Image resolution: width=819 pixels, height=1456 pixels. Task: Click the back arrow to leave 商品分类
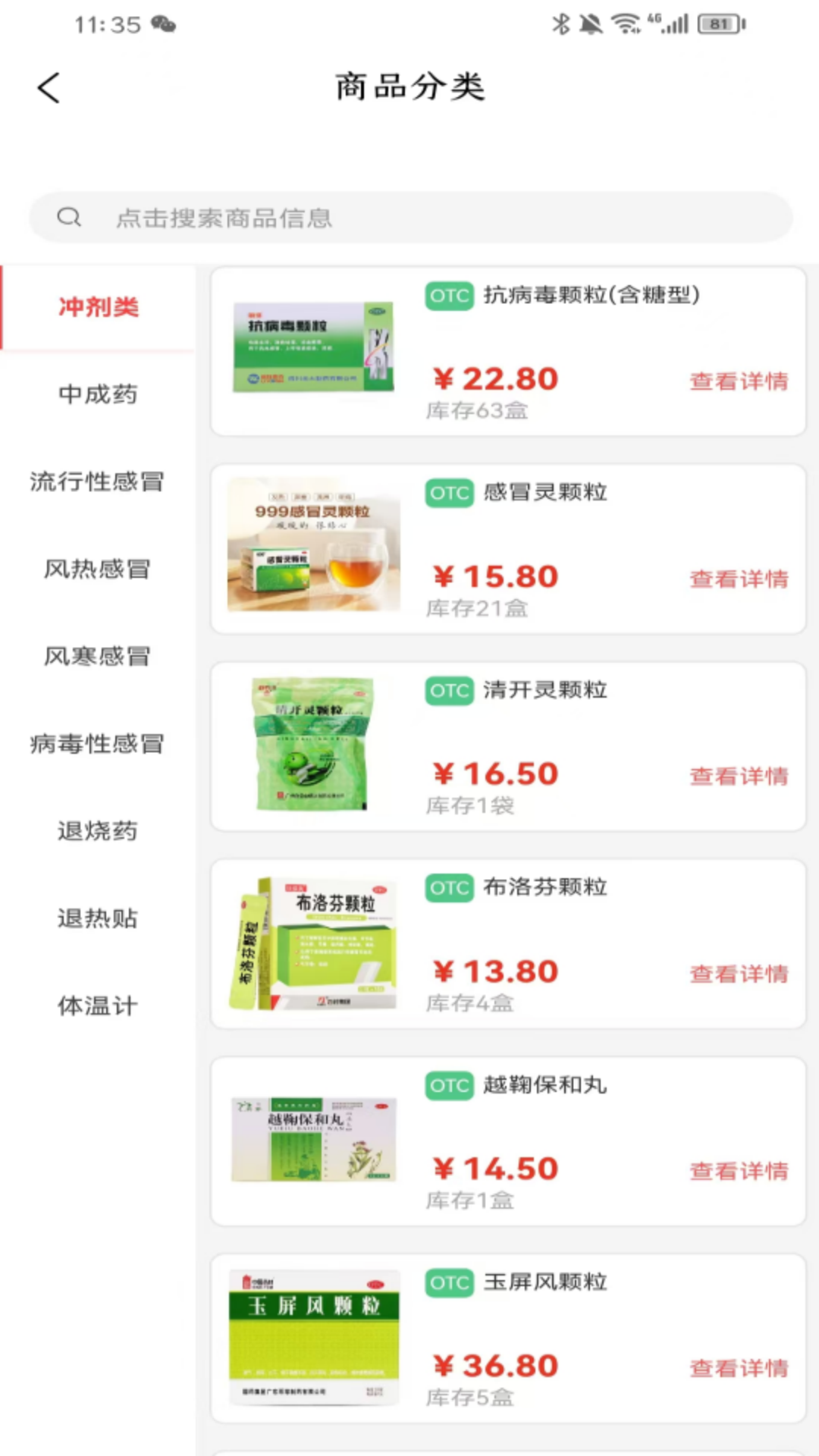[48, 86]
